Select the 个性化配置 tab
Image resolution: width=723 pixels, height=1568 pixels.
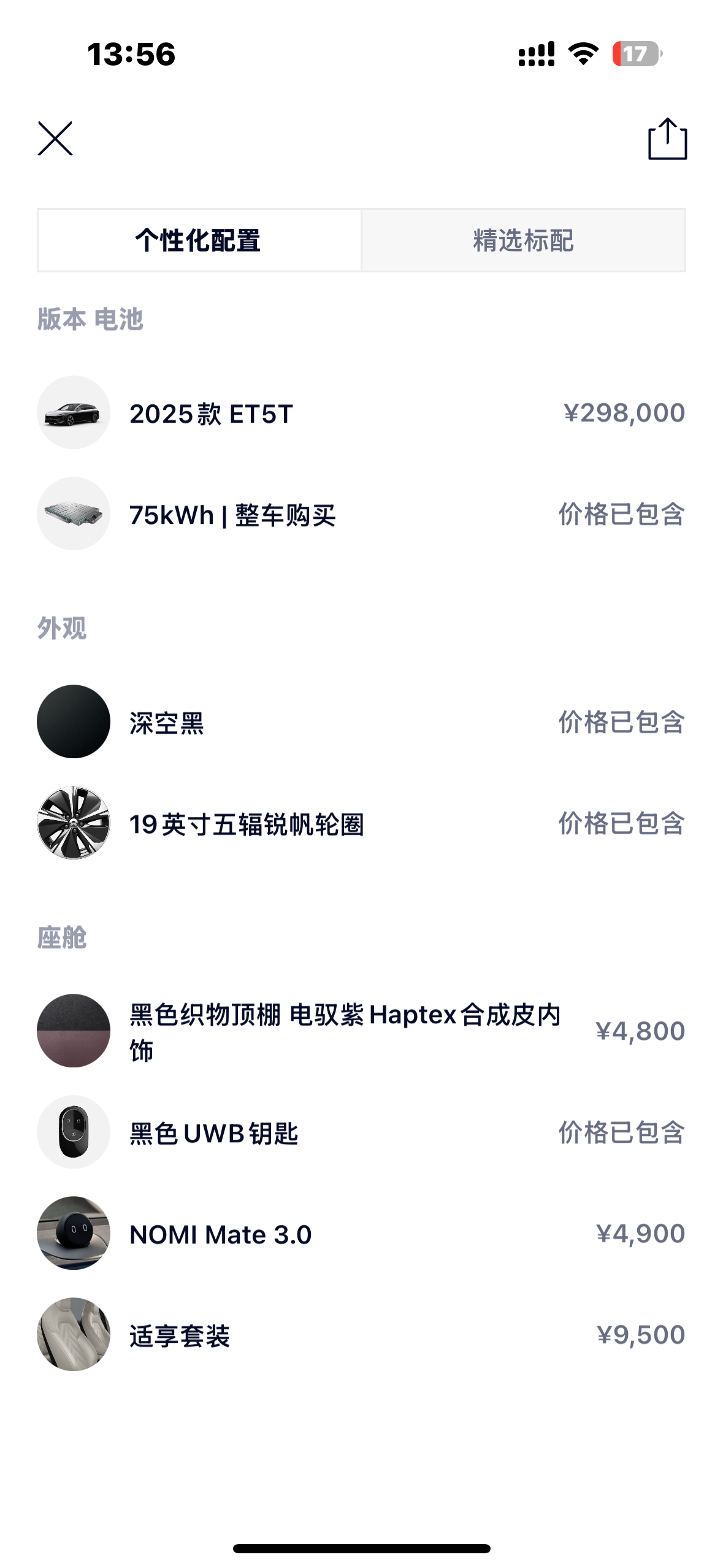[199, 240]
